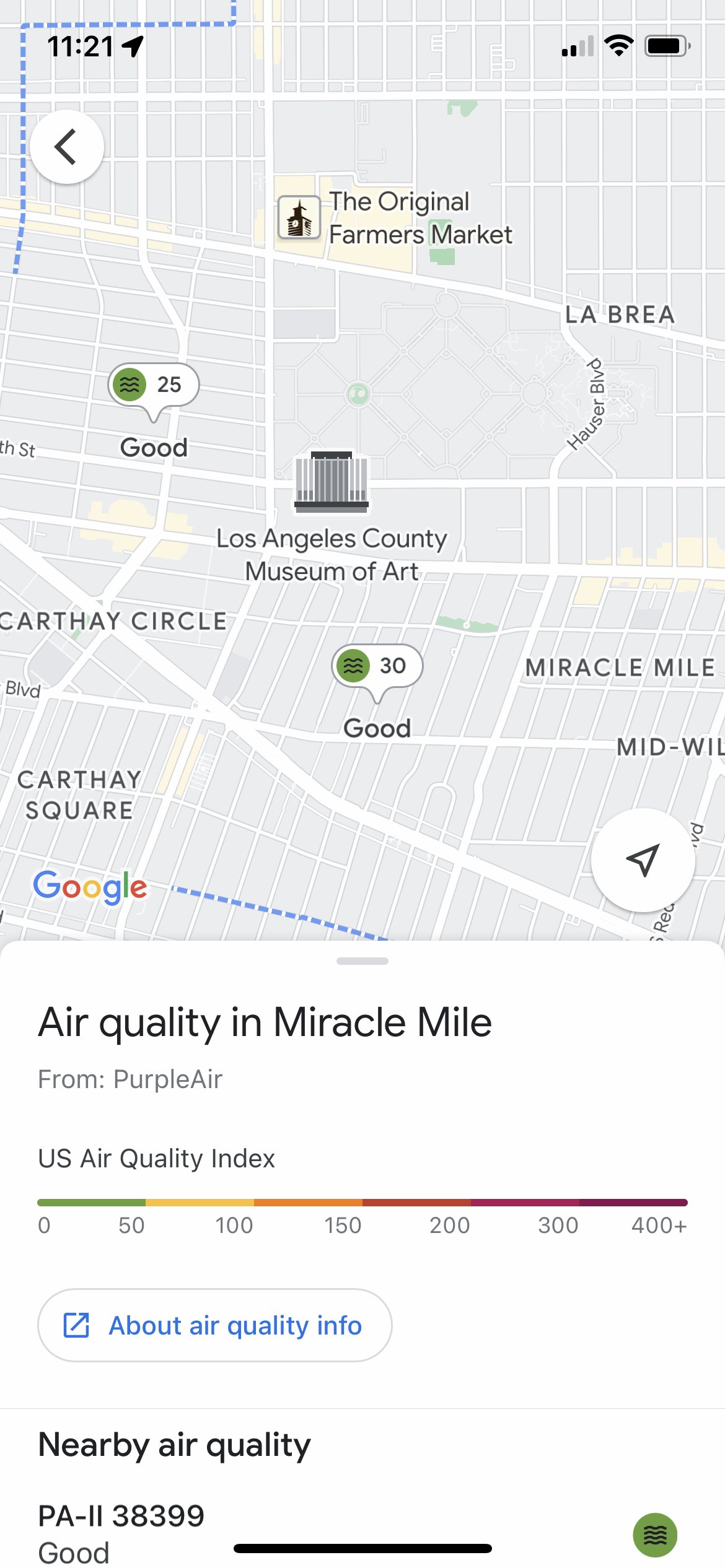Open Los Angeles County Museum of Art
This screenshot has width=725, height=1568.
(332, 482)
